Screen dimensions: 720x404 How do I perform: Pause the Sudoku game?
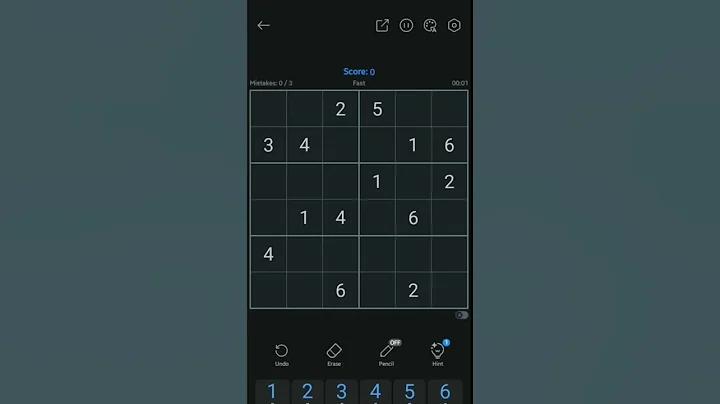pyautogui.click(x=406, y=26)
